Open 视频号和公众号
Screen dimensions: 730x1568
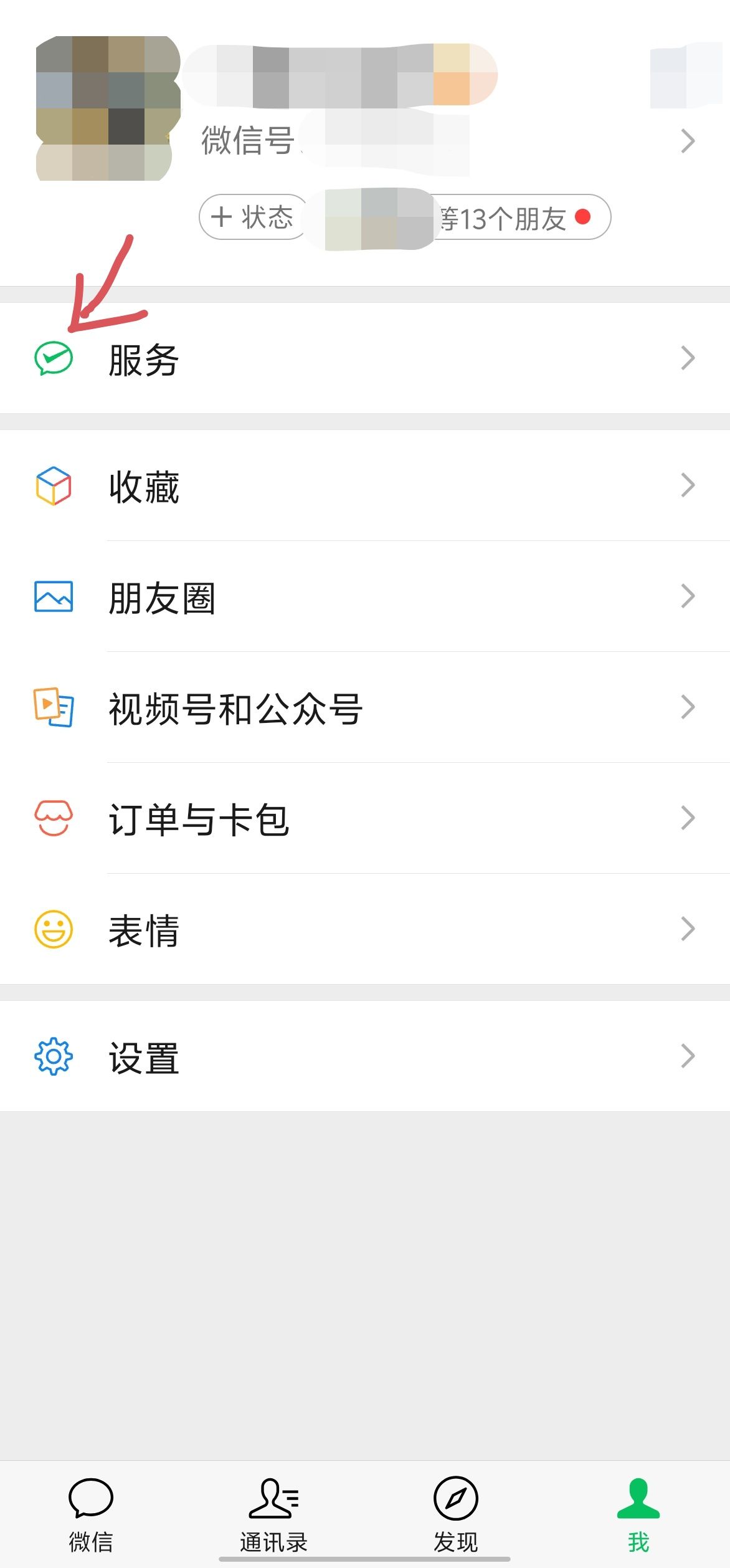(x=365, y=708)
